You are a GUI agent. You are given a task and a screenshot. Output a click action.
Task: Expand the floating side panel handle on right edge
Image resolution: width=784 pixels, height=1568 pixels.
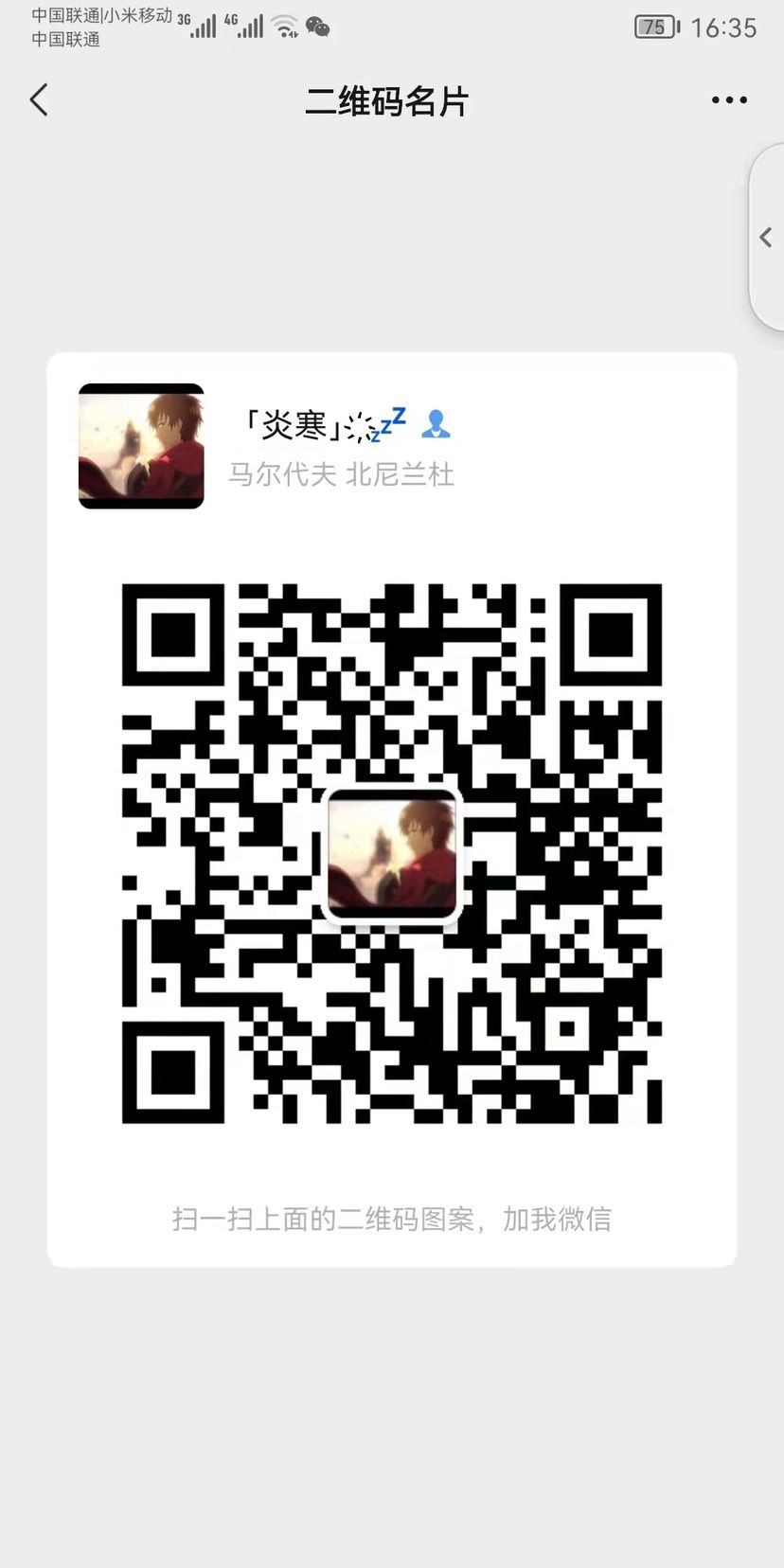click(x=765, y=239)
